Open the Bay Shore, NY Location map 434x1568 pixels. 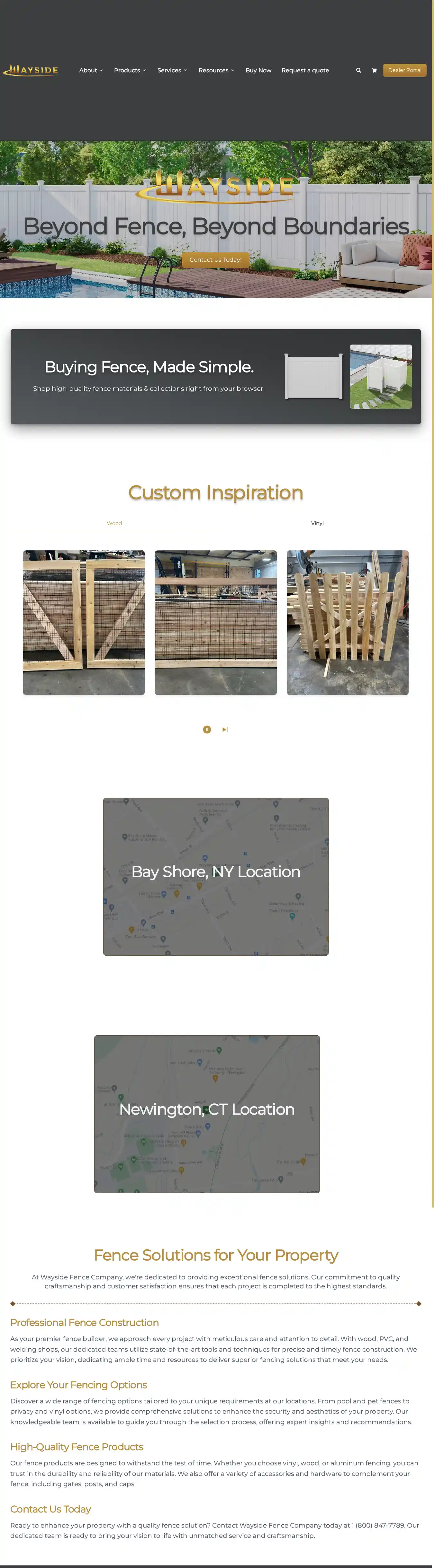216,876
